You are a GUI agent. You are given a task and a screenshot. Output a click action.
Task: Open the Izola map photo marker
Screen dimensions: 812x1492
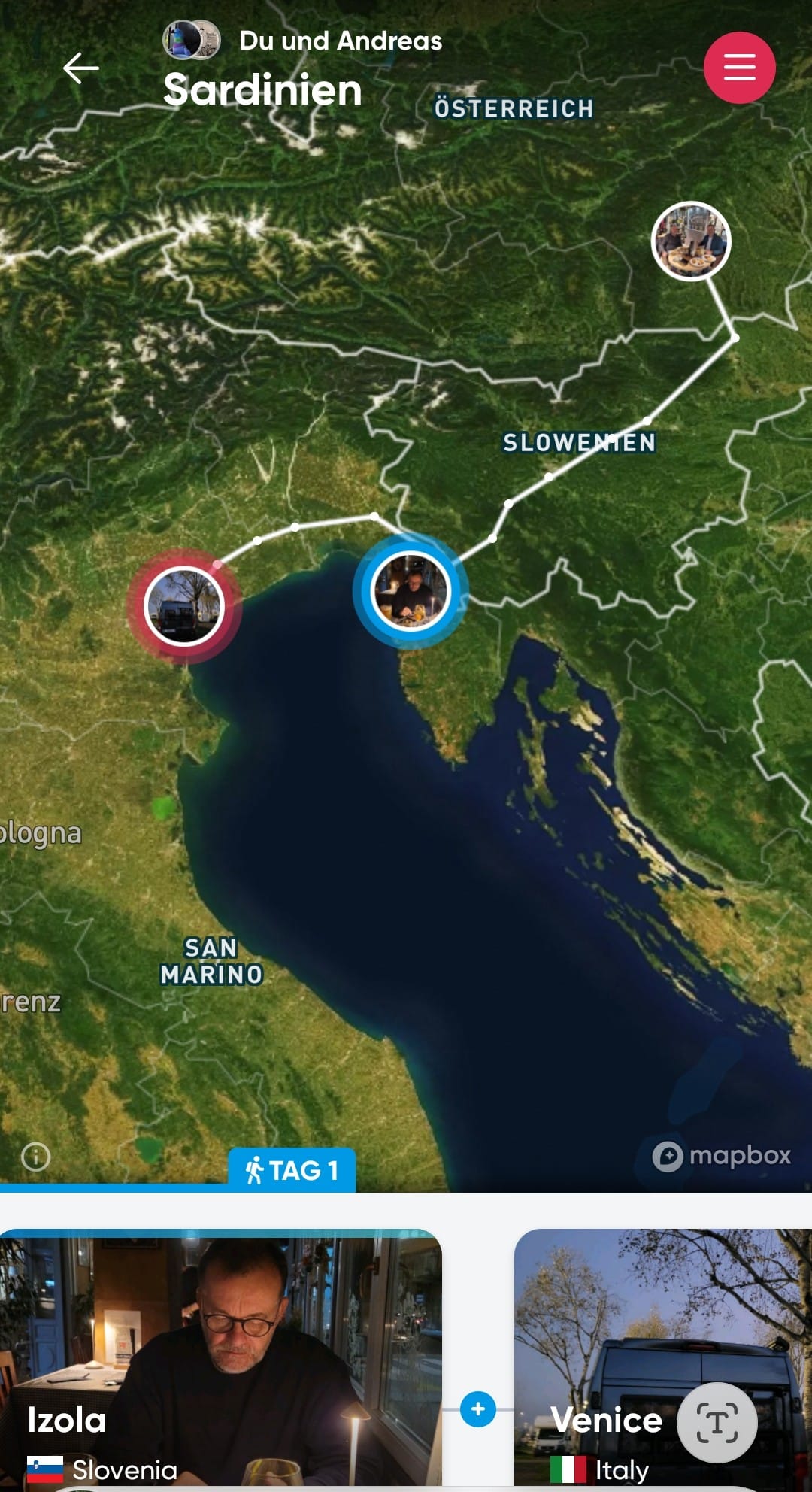[411, 591]
